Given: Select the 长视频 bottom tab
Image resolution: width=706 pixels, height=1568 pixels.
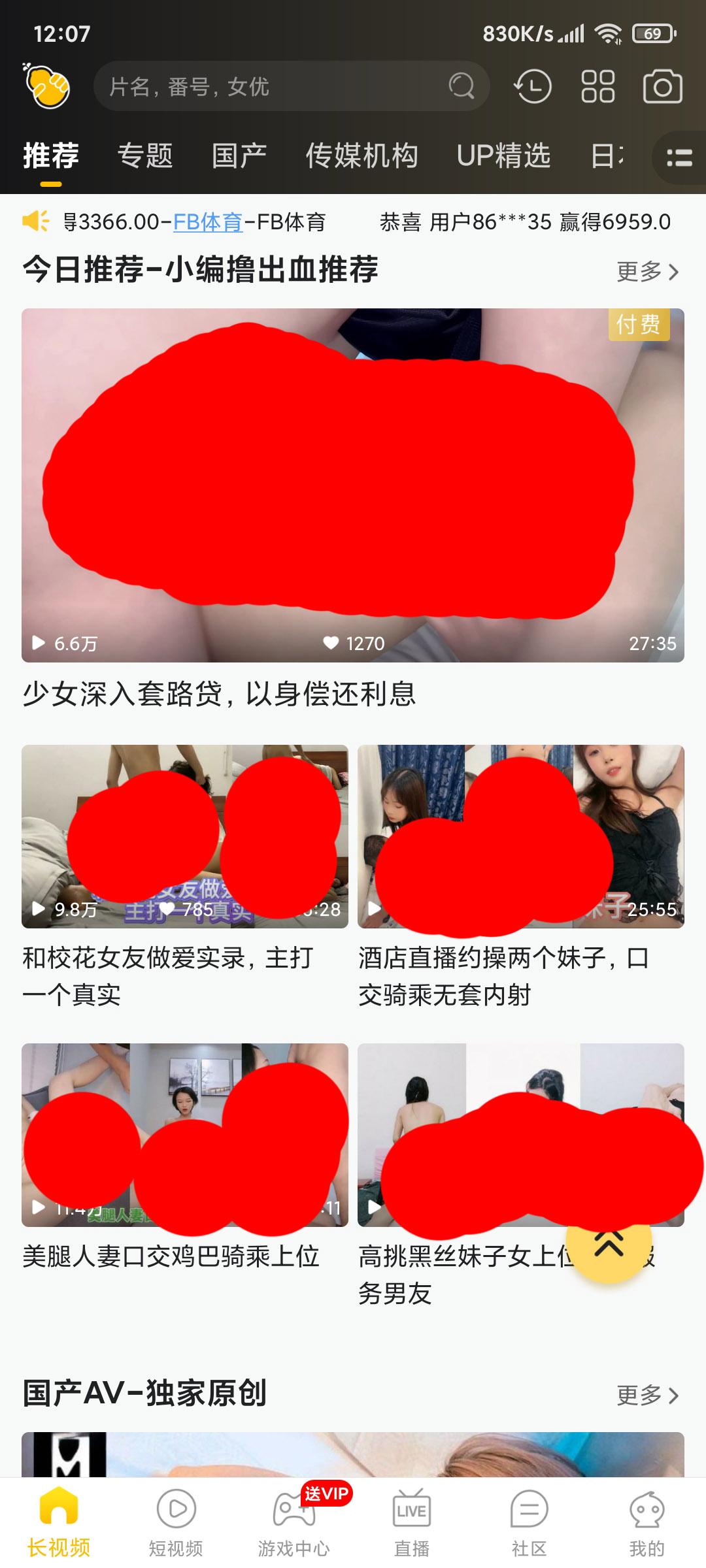Looking at the screenshot, I should tap(59, 1522).
